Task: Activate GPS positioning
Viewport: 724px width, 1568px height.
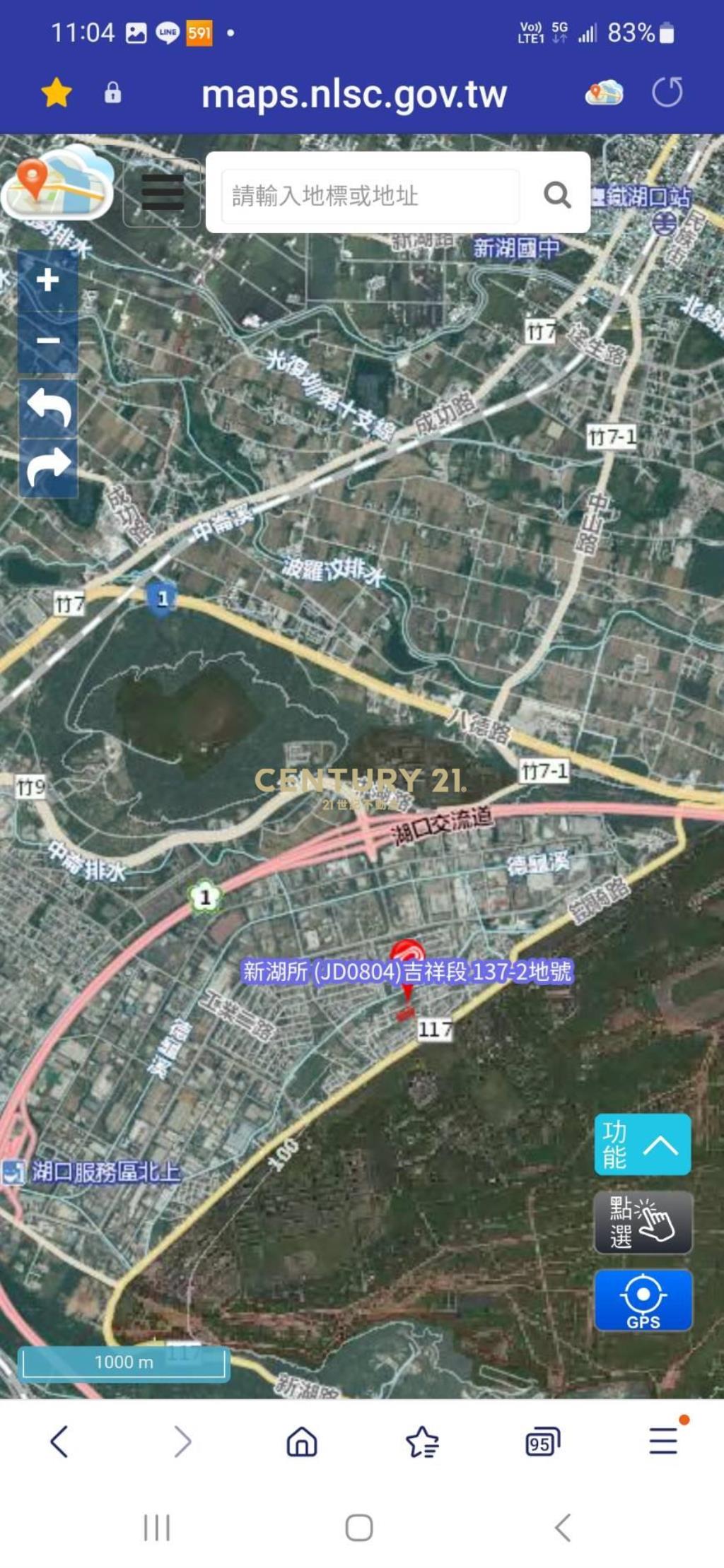Action: click(642, 1300)
